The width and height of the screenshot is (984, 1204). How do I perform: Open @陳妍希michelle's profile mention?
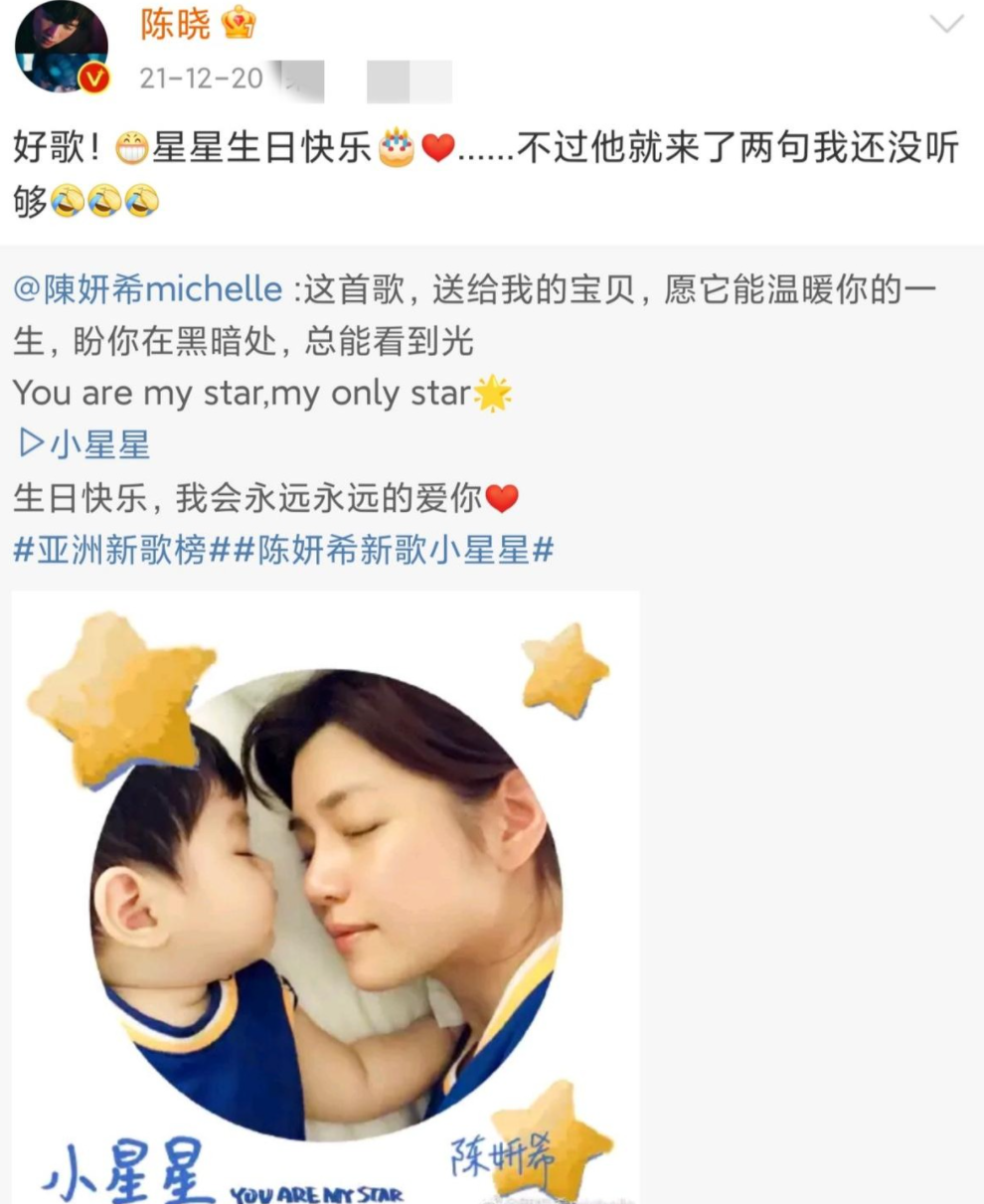coord(148,289)
